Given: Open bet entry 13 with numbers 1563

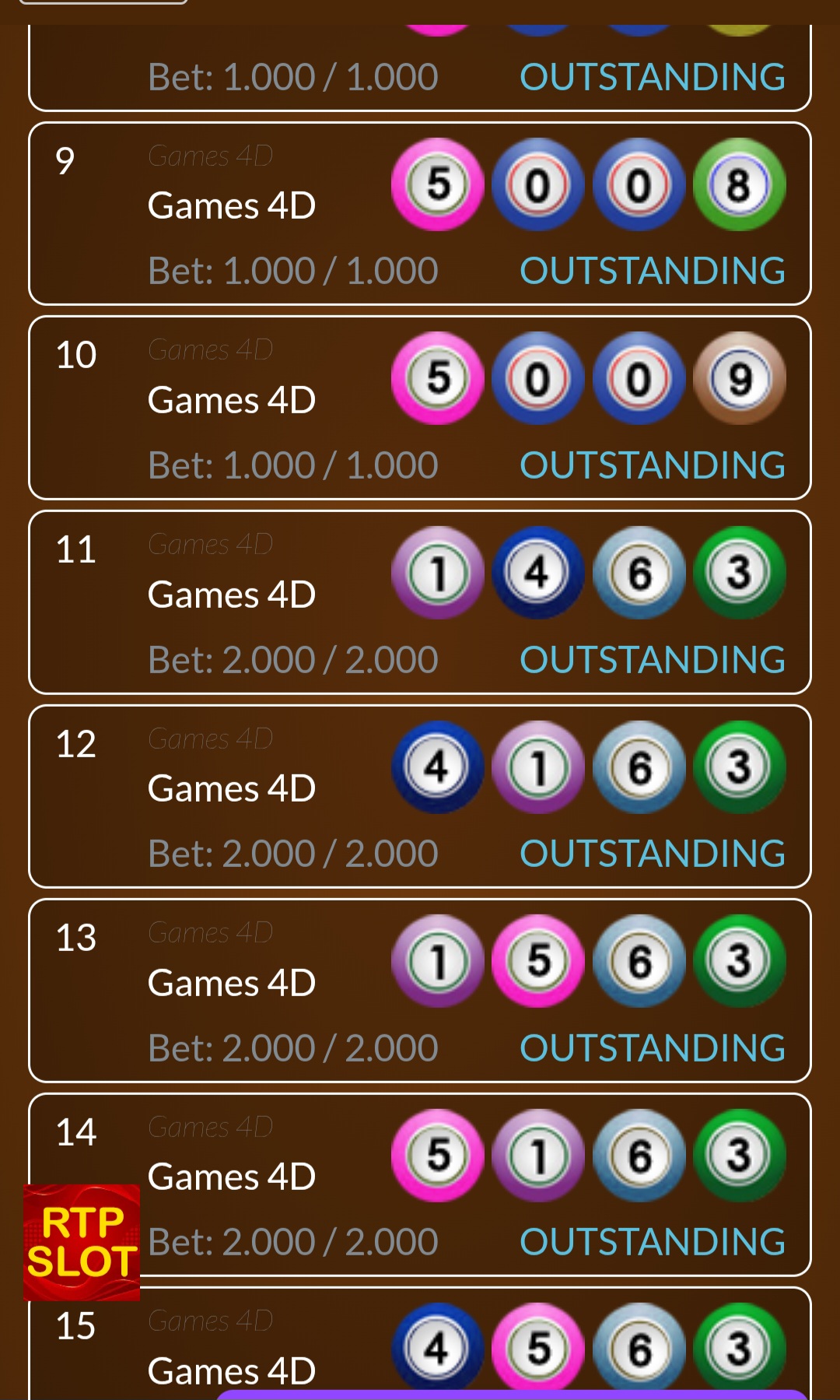Looking at the screenshot, I should click(x=420, y=990).
